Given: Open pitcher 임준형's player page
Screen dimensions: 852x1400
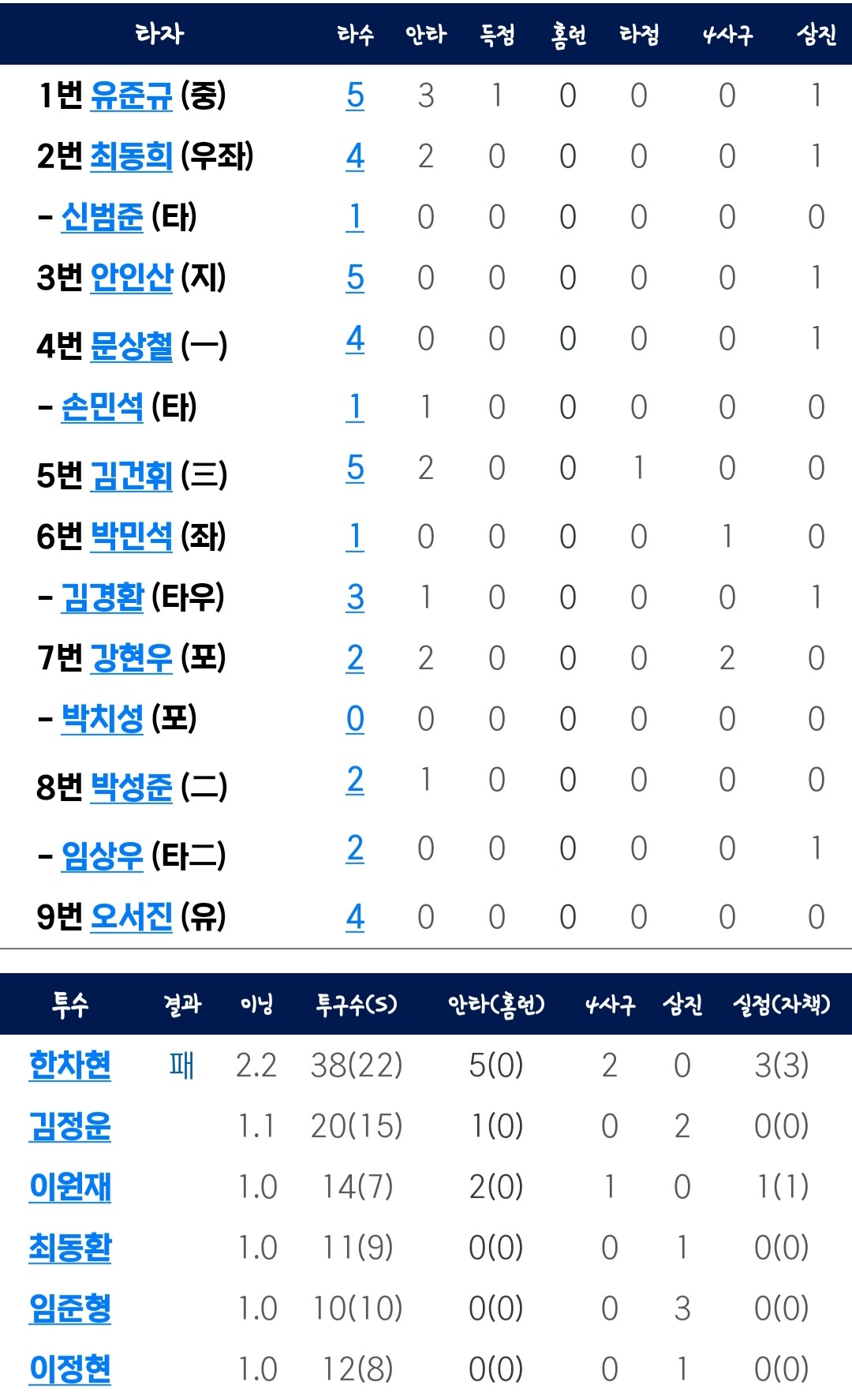Looking at the screenshot, I should point(69,1308).
